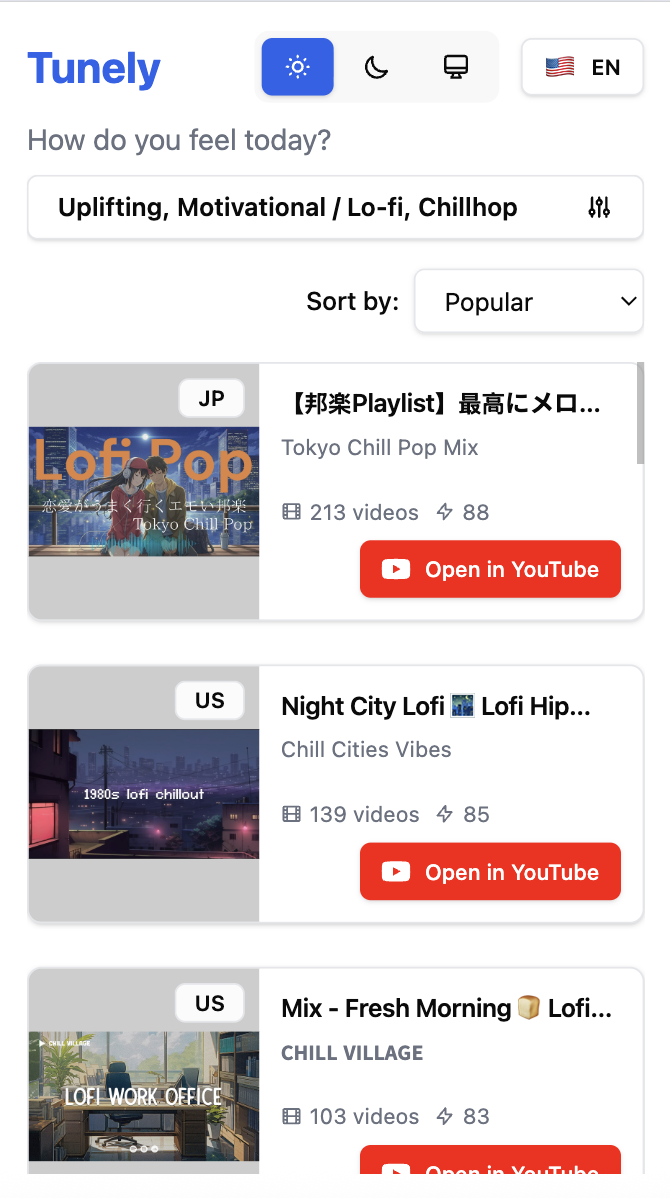This screenshot has width=670, height=1198.
Task: Select the system theme option
Action: click(456, 67)
